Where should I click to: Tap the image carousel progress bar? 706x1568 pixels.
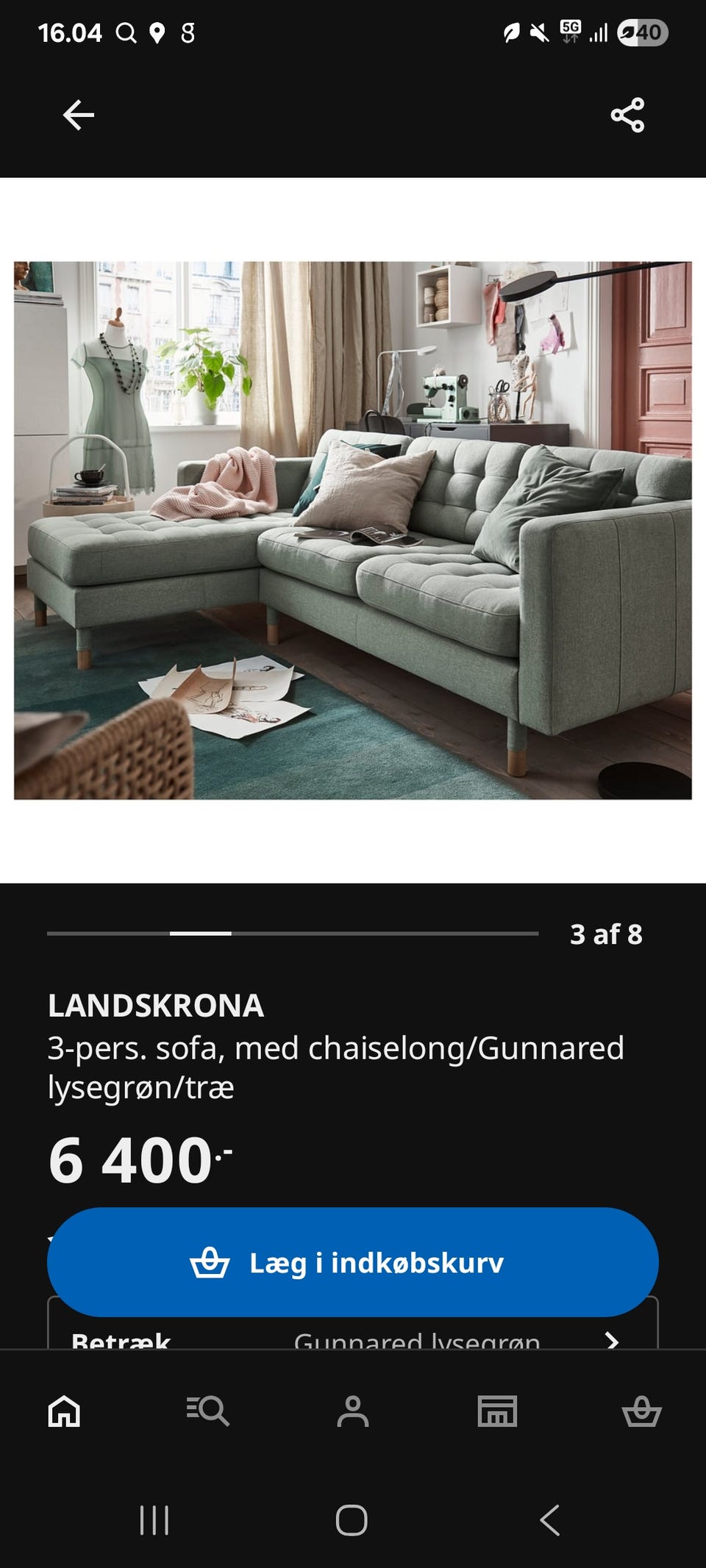[294, 935]
